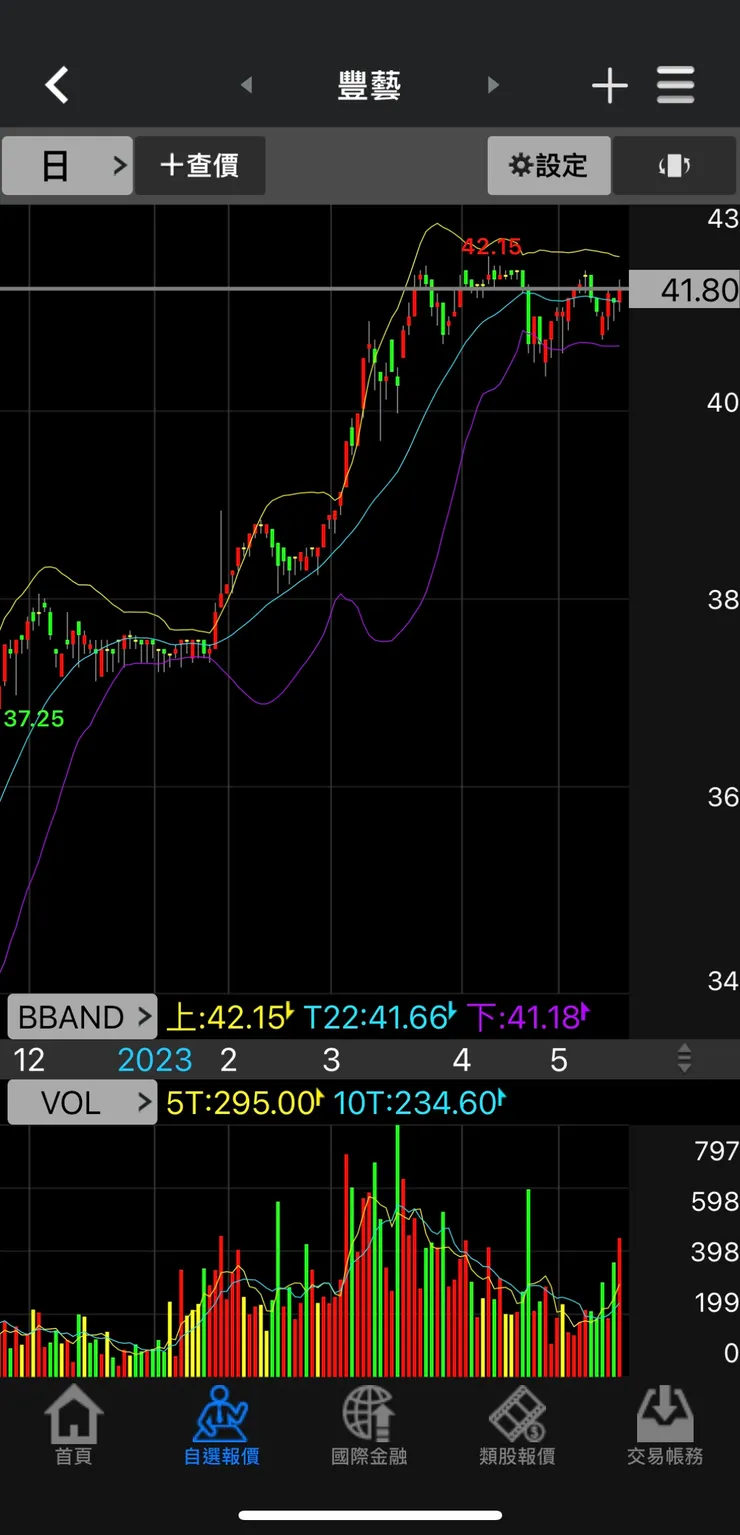740x1535 pixels.
Task: Tap the resize handle beside the date axis
Action: [684, 1059]
